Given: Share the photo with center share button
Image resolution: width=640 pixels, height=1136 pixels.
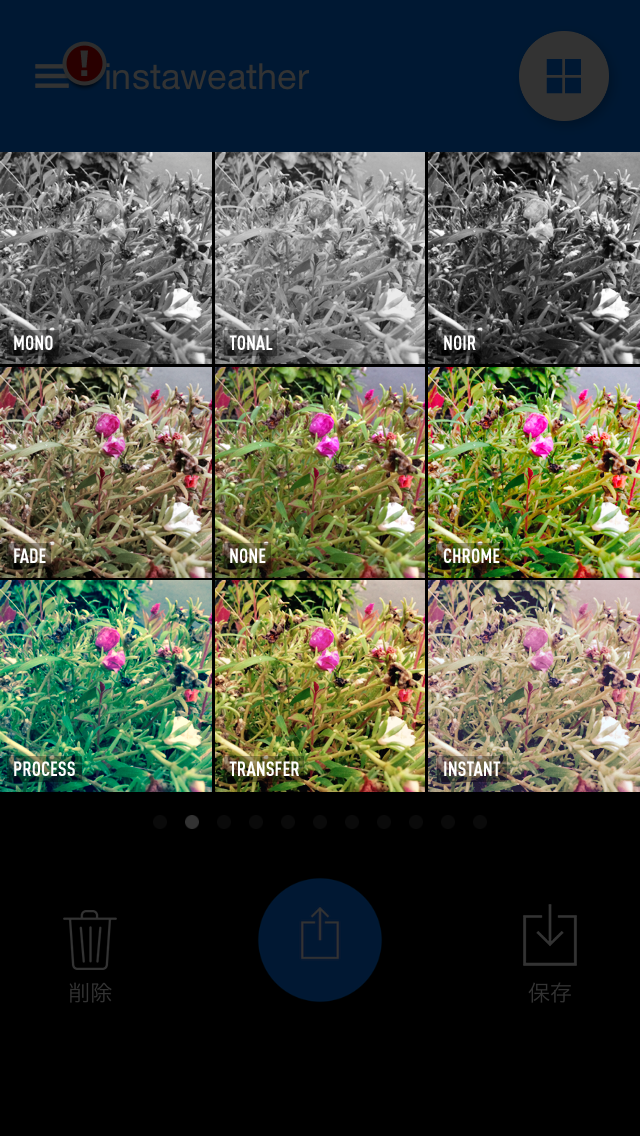Looking at the screenshot, I should pos(320,940).
